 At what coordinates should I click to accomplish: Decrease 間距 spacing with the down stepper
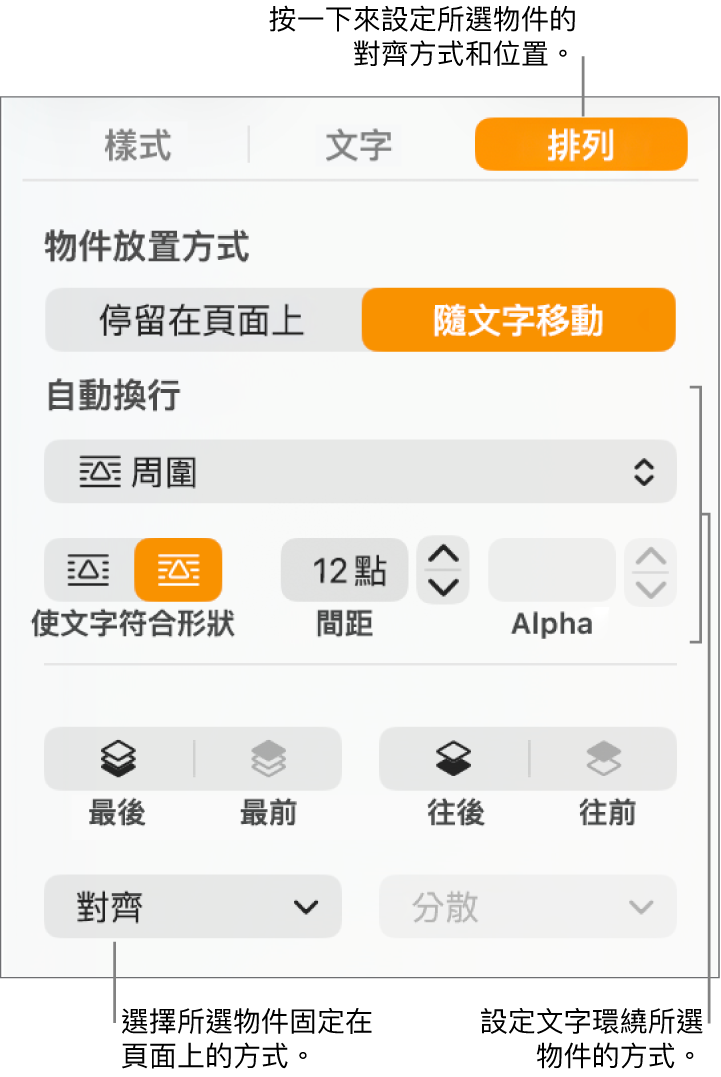click(442, 586)
